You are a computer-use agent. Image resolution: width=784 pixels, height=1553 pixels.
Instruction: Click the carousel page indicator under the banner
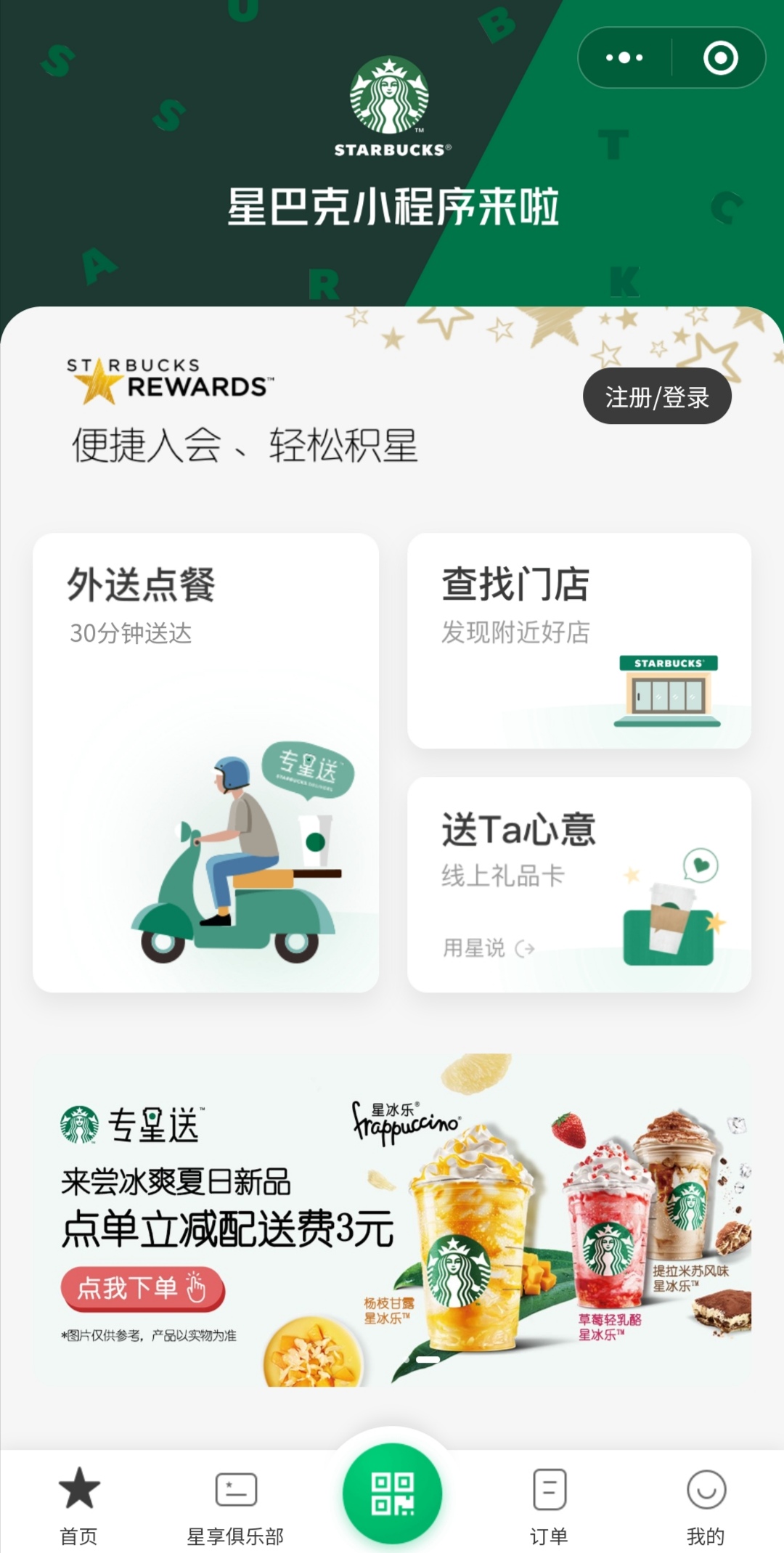[x=427, y=1360]
